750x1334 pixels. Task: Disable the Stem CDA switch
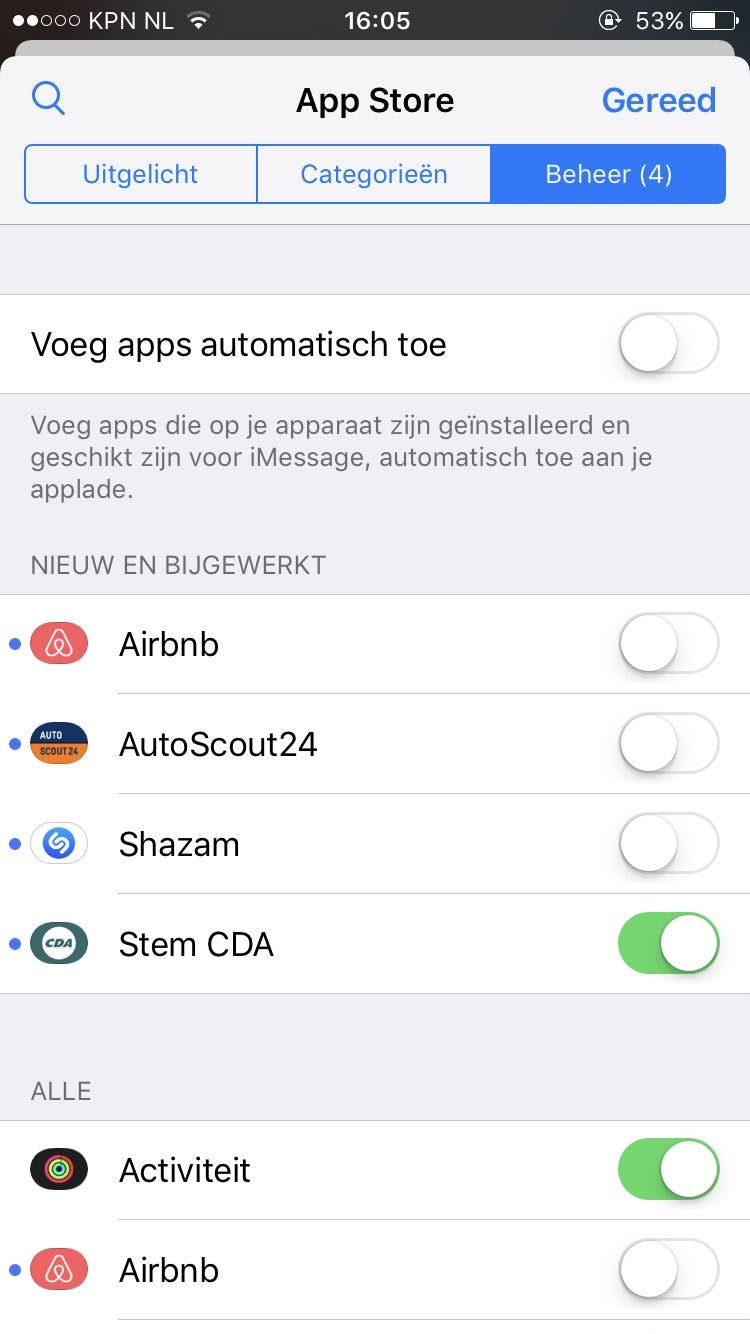click(668, 944)
